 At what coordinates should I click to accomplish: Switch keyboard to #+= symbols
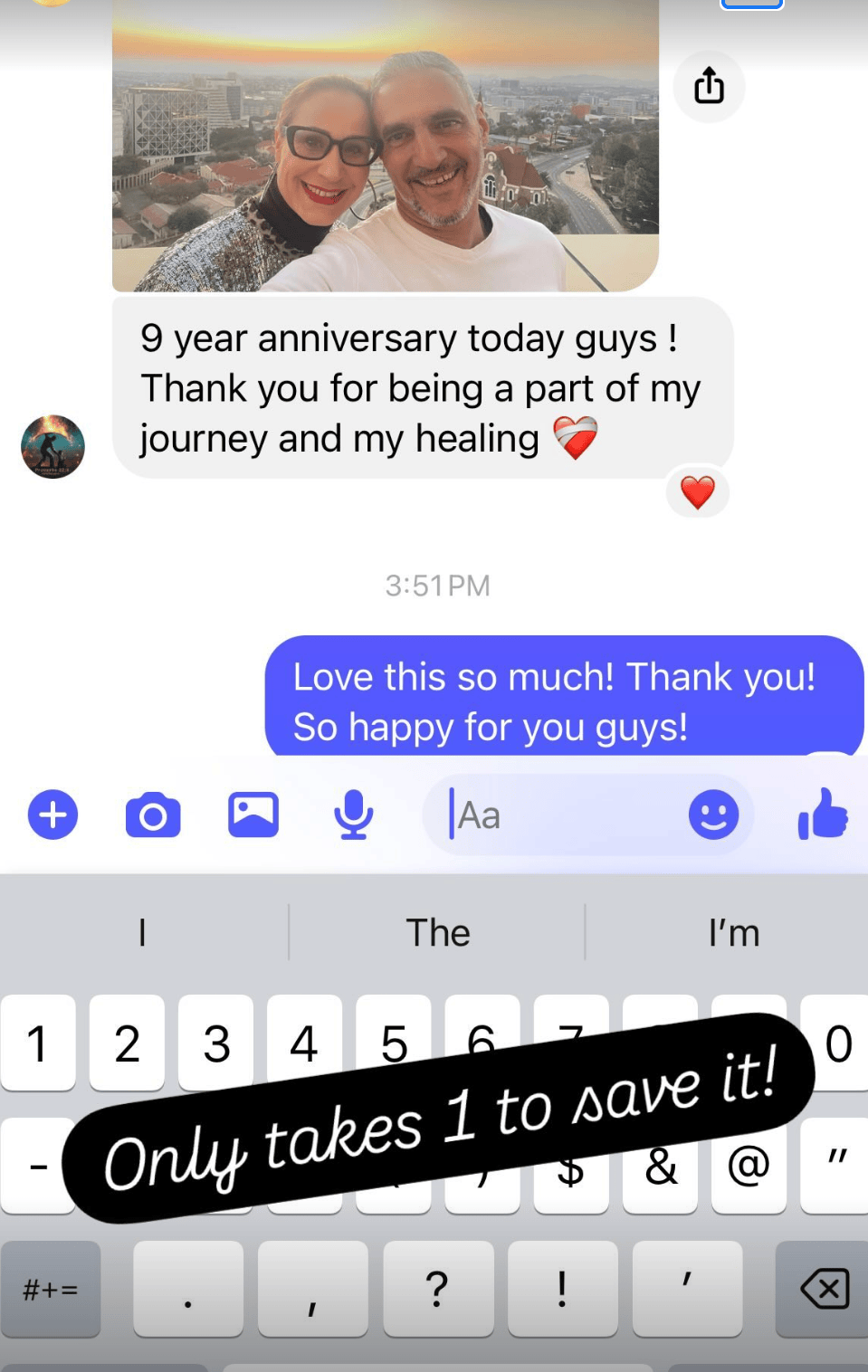[51, 1288]
